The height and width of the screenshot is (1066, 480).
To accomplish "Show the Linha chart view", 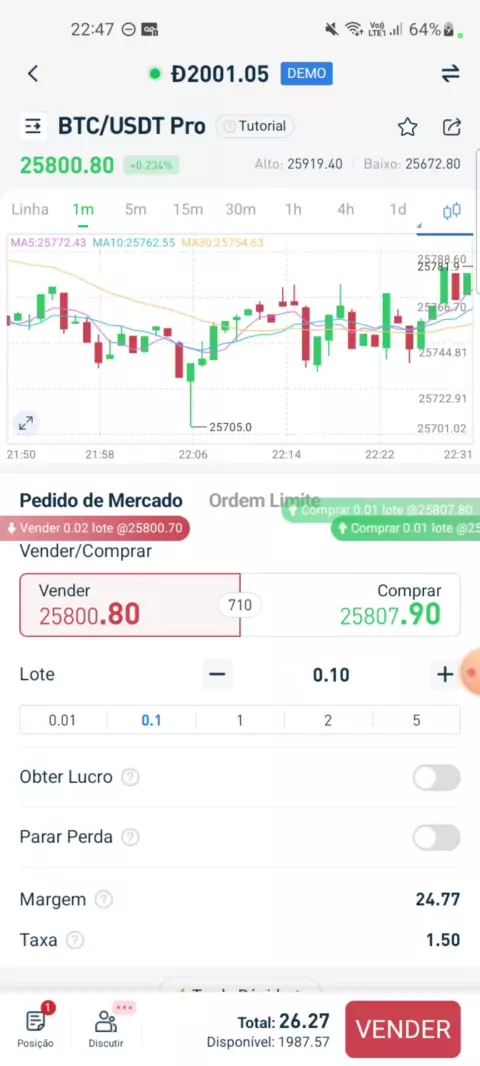I will click(x=30, y=209).
